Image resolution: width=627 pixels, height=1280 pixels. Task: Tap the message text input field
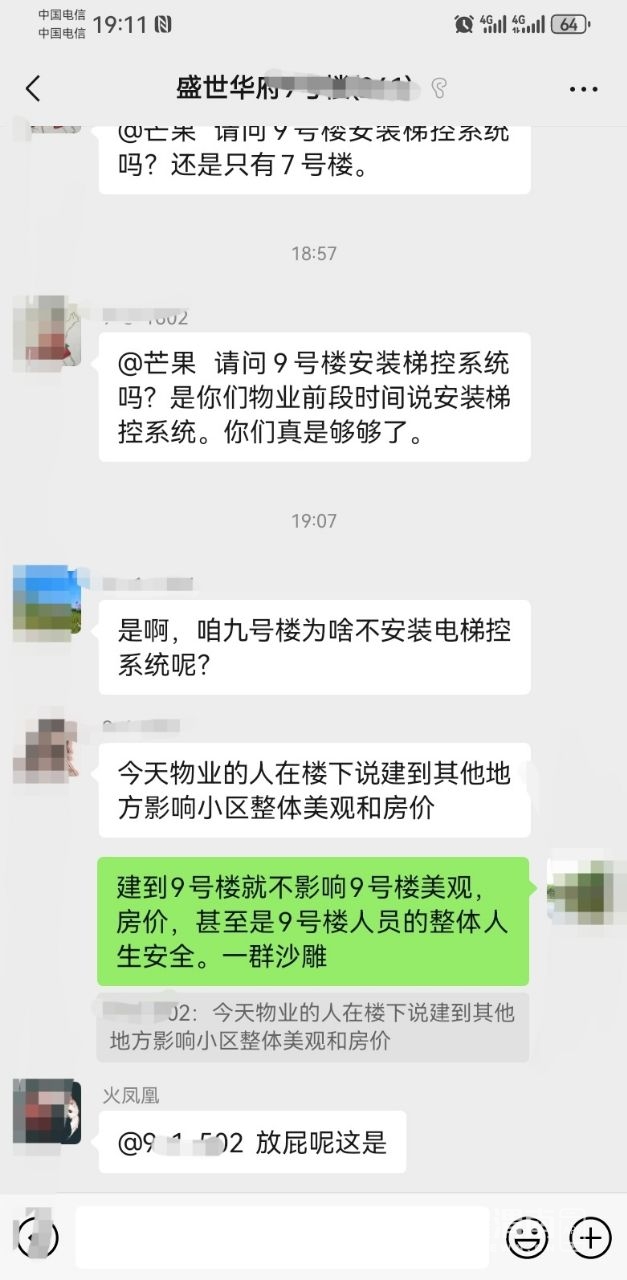282,1238
